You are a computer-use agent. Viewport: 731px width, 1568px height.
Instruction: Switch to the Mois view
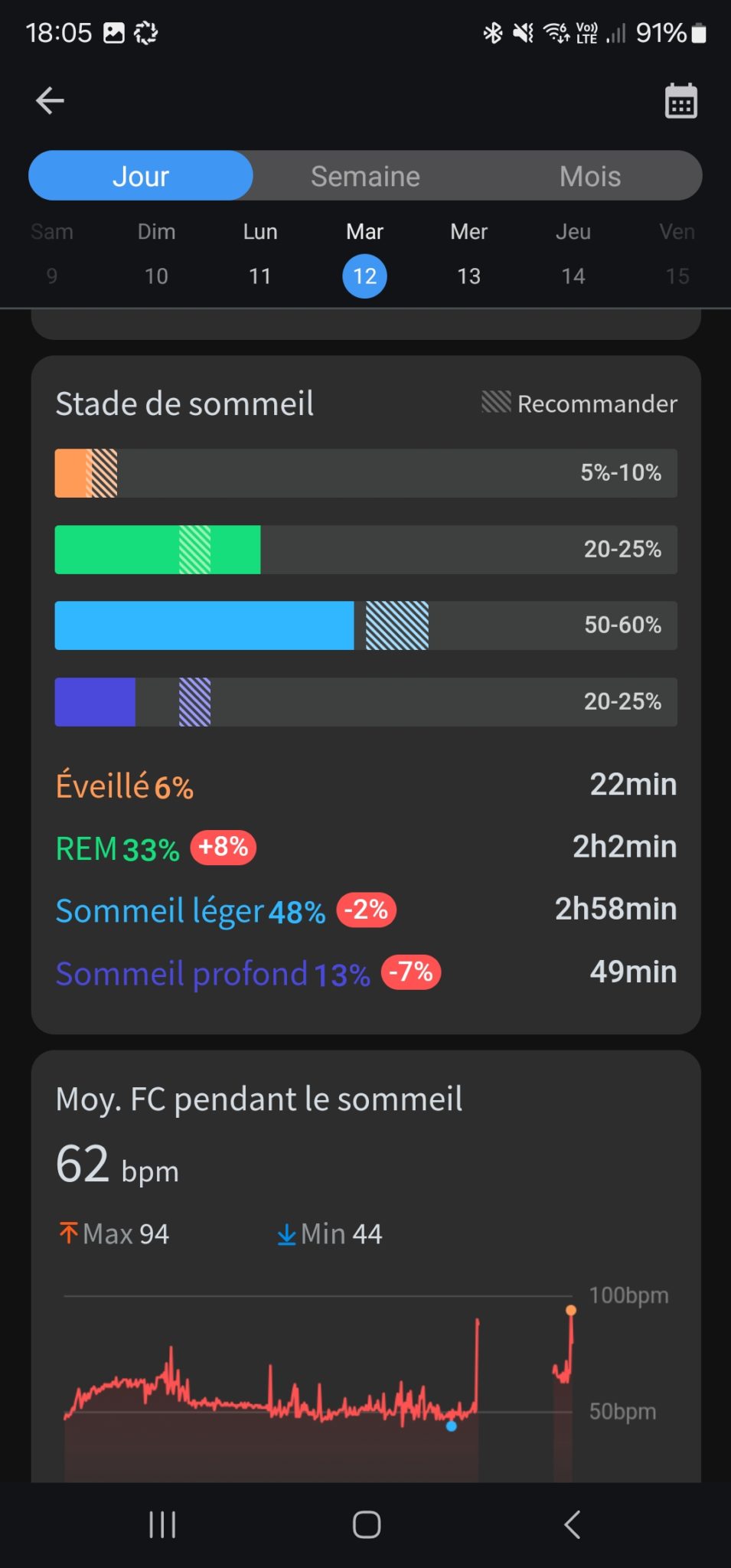pos(589,176)
